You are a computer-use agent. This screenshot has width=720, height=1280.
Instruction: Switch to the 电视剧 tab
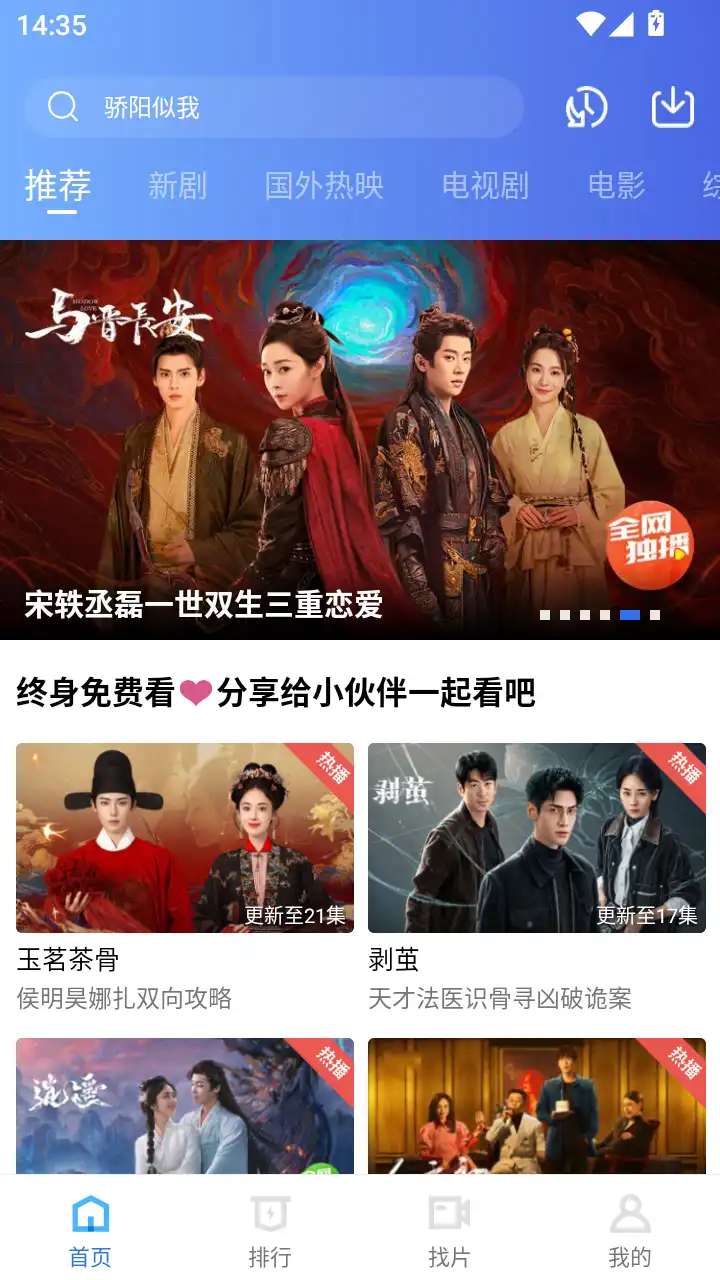pyautogui.click(x=485, y=185)
